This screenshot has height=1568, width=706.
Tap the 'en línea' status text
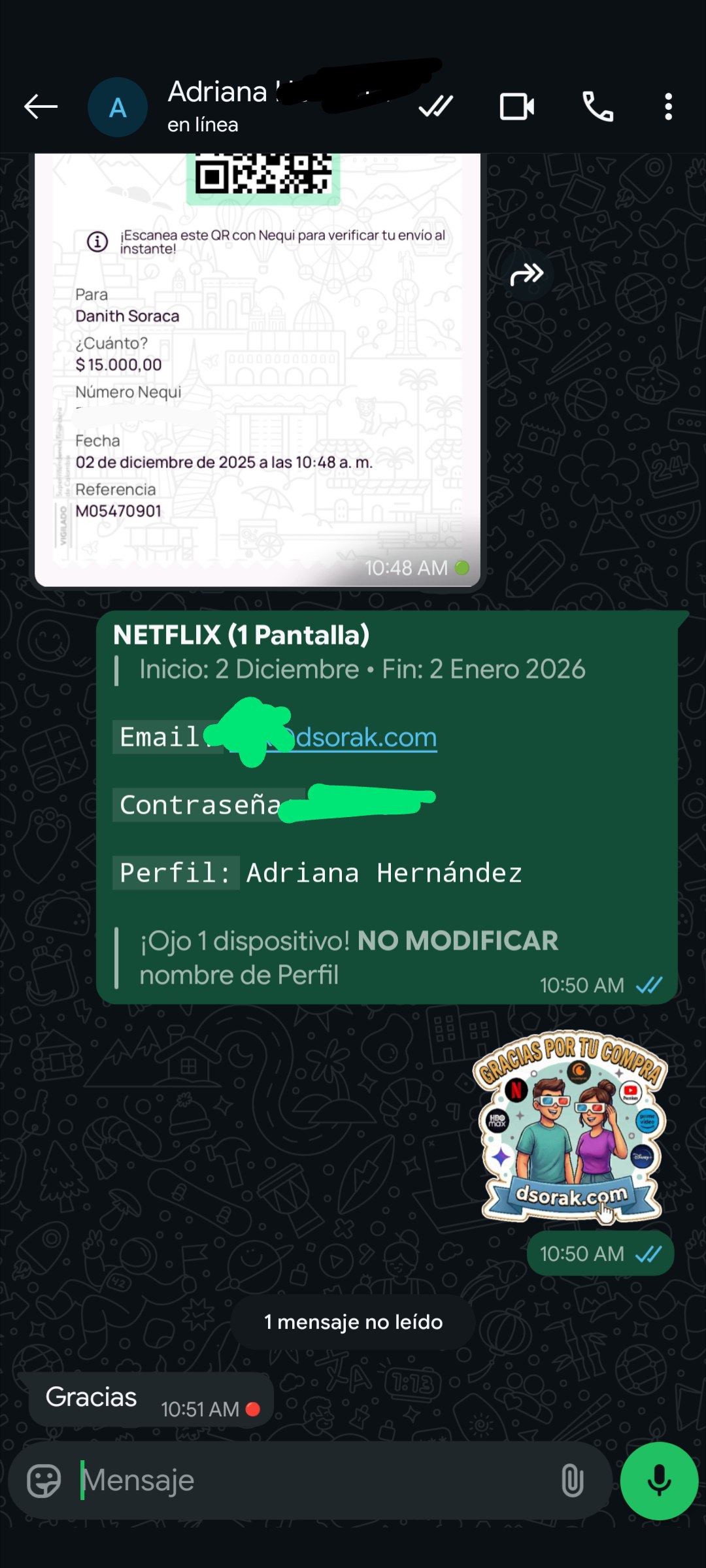point(203,125)
